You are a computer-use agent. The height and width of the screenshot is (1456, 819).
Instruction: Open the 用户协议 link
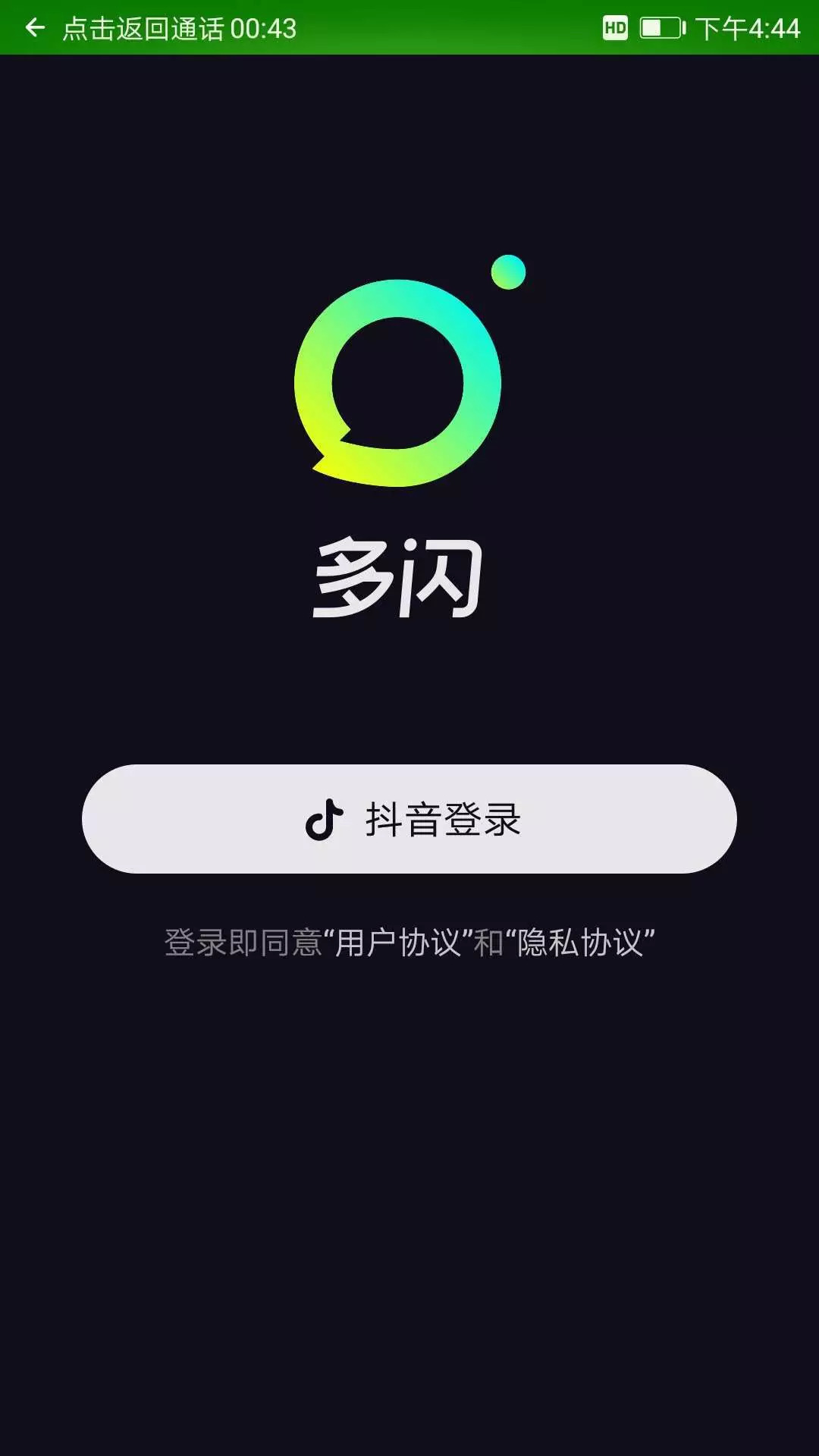click(x=398, y=943)
